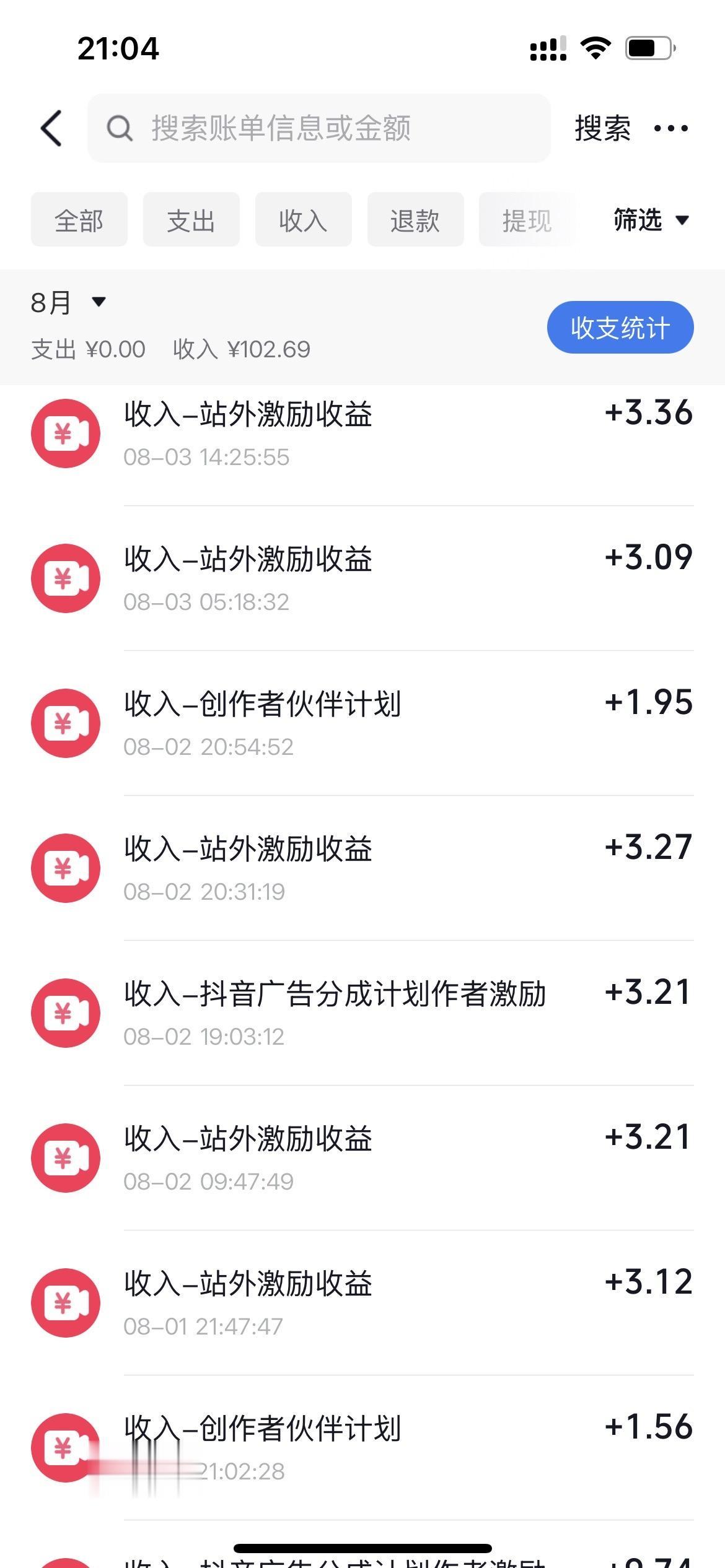Open the three-dot overflow menu
725x1568 pixels.
point(671,128)
